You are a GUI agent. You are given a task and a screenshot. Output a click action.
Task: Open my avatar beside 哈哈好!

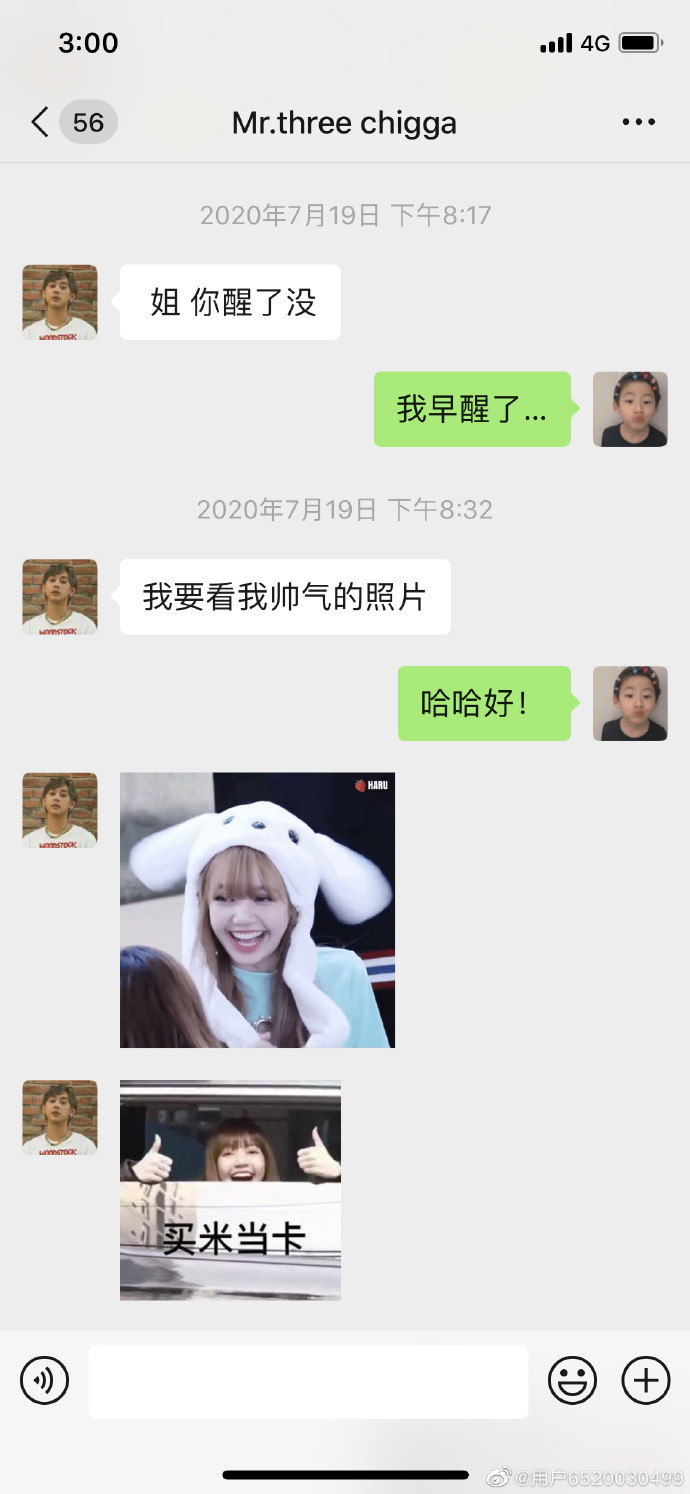[630, 703]
